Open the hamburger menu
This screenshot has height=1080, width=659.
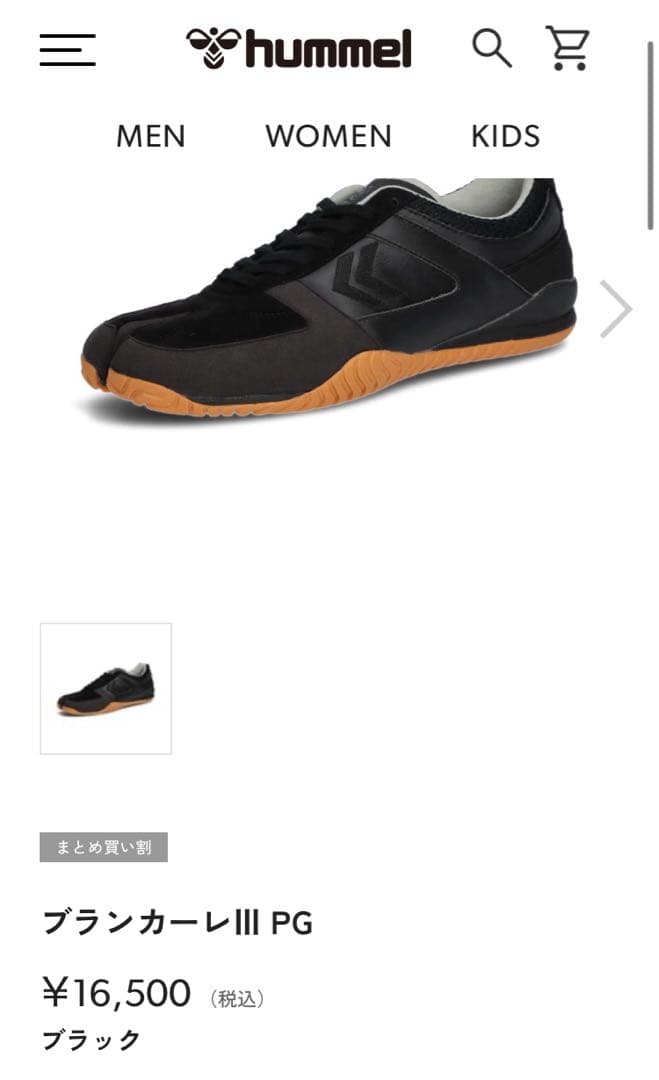(67, 49)
